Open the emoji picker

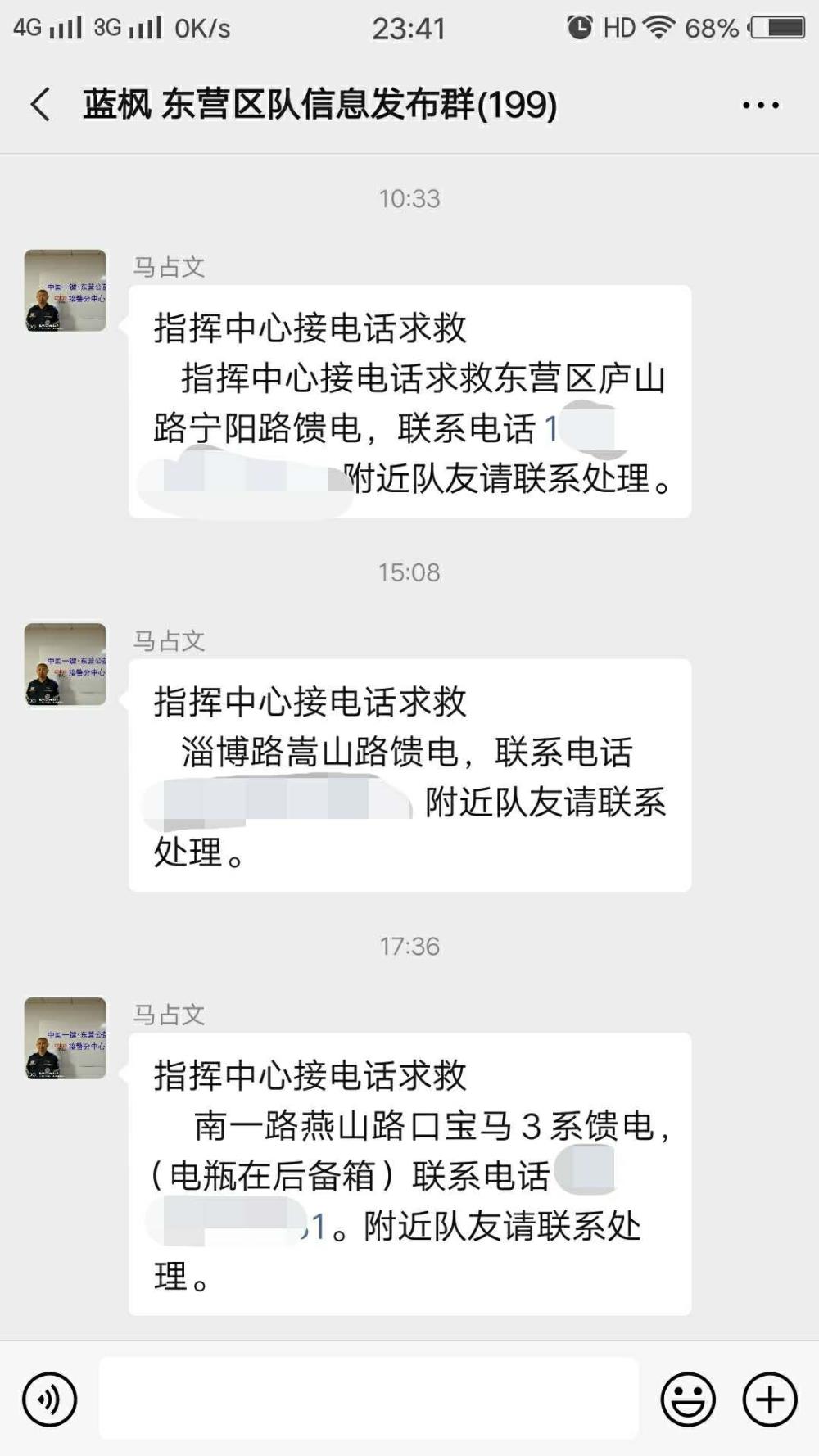click(x=688, y=1399)
